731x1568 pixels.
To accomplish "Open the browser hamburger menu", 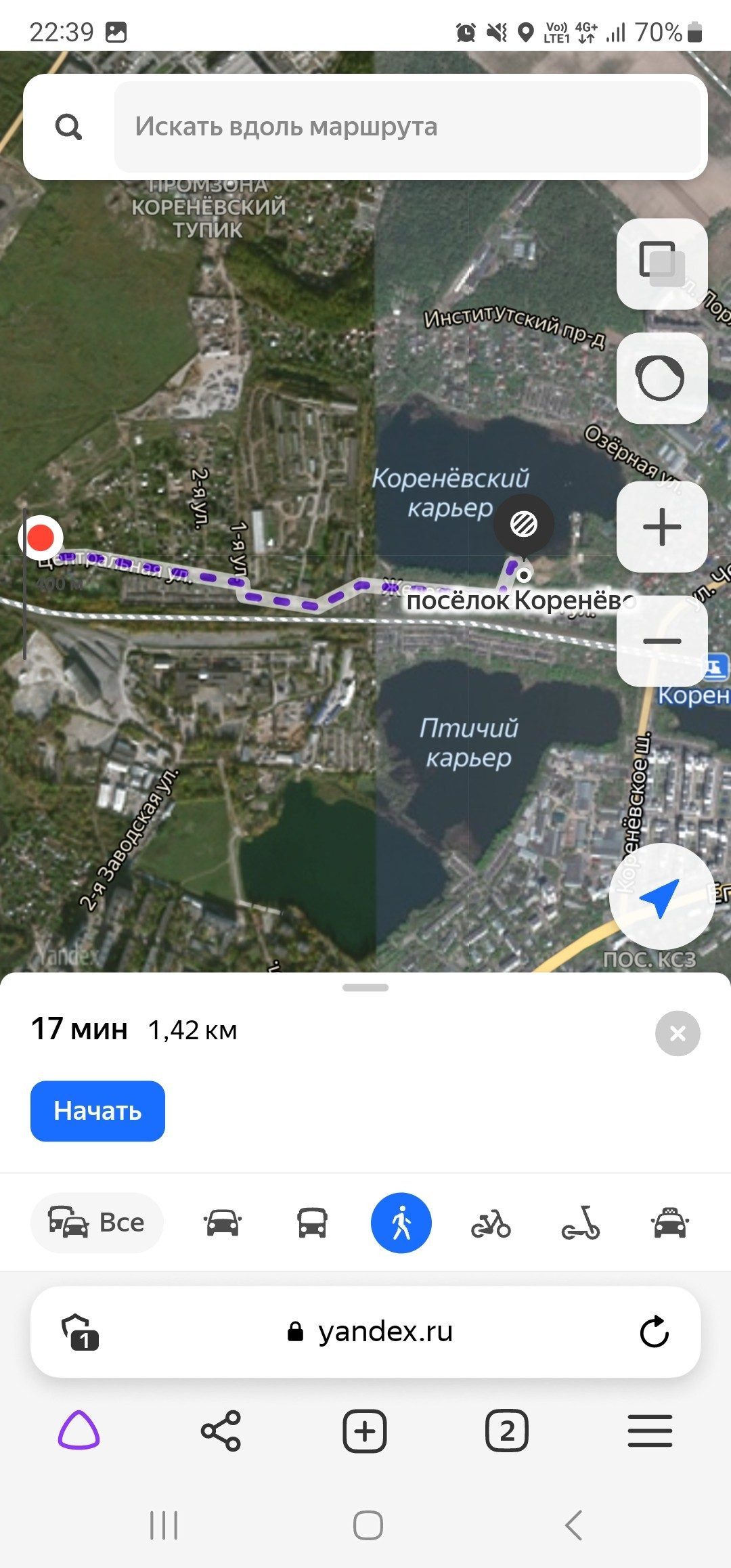I will click(x=650, y=1431).
